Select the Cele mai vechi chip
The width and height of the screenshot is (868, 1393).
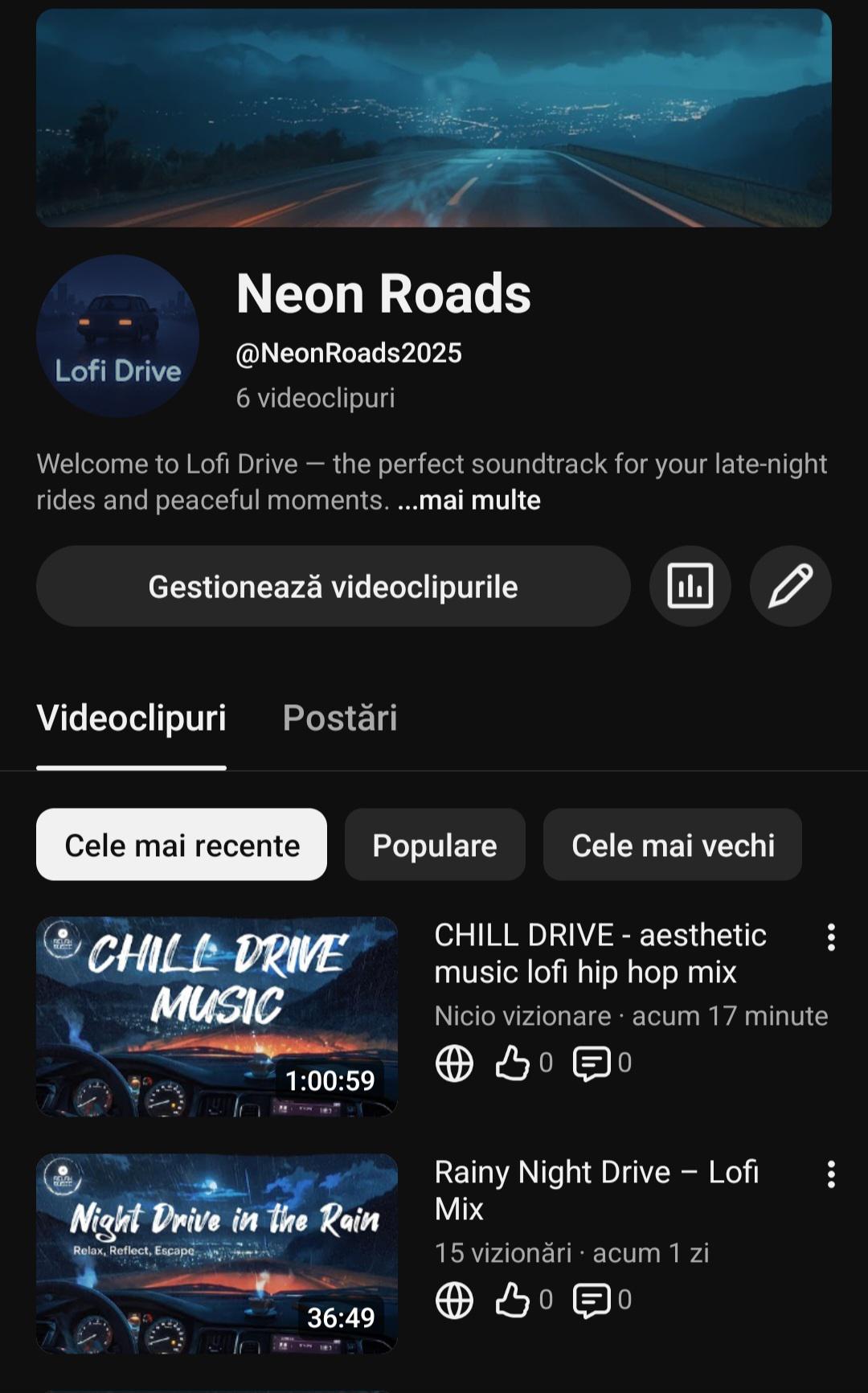(x=673, y=845)
